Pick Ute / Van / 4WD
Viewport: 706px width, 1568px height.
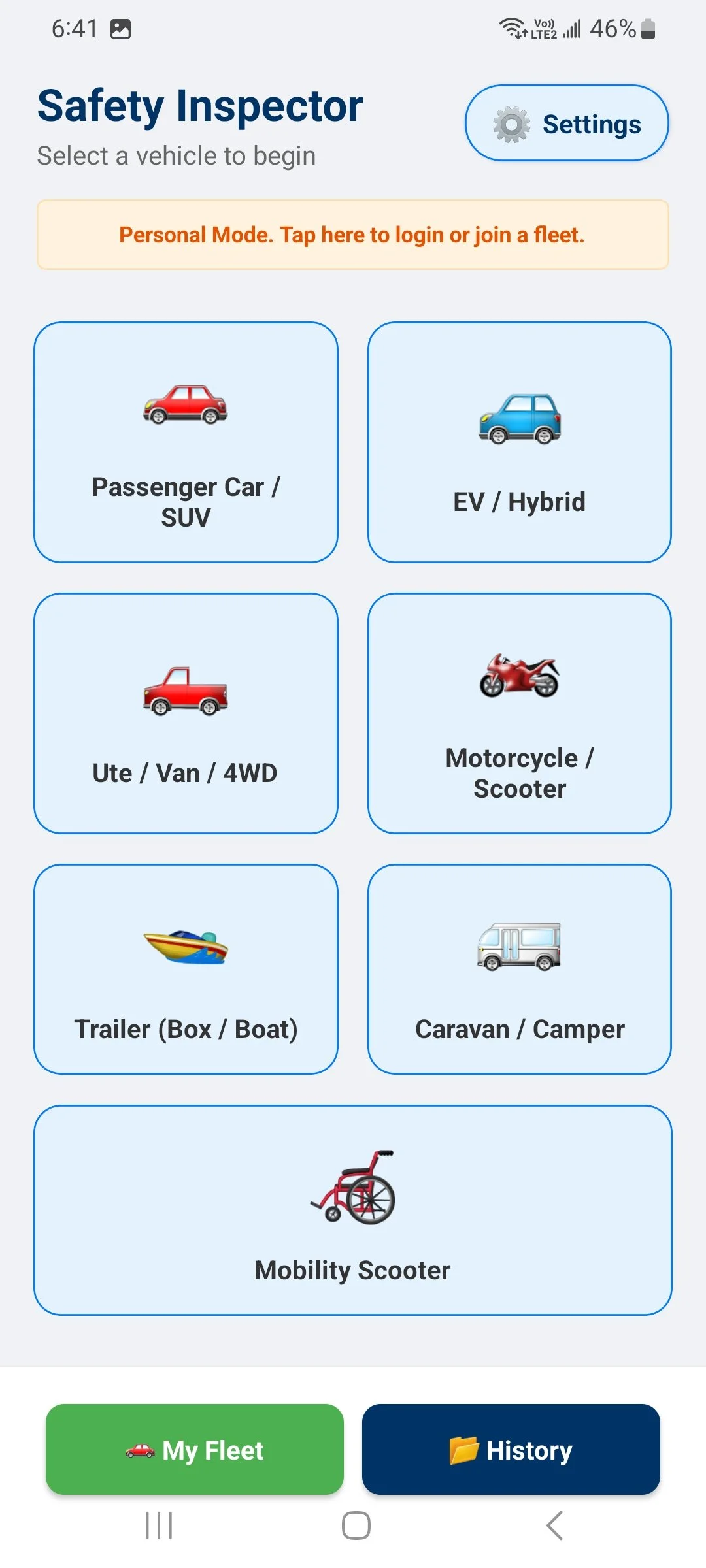pos(186,713)
